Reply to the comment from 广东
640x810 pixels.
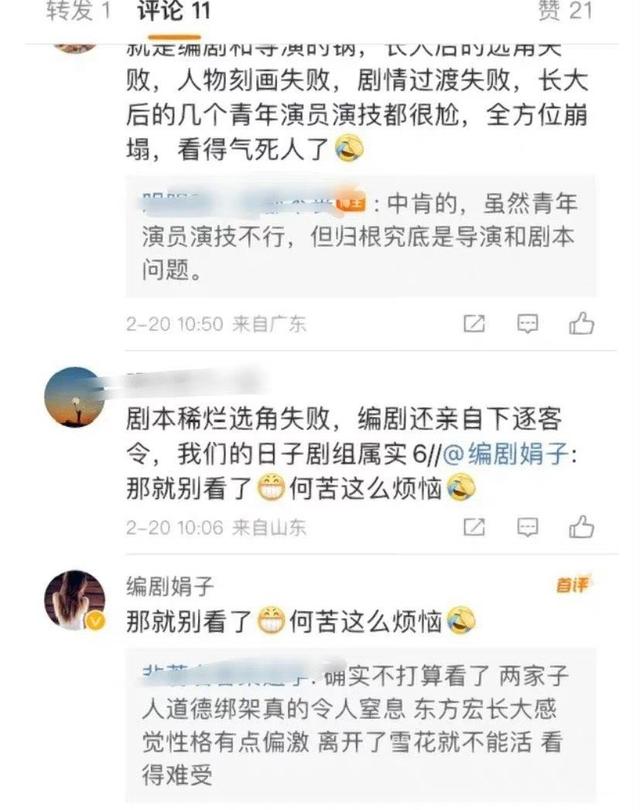[528, 324]
